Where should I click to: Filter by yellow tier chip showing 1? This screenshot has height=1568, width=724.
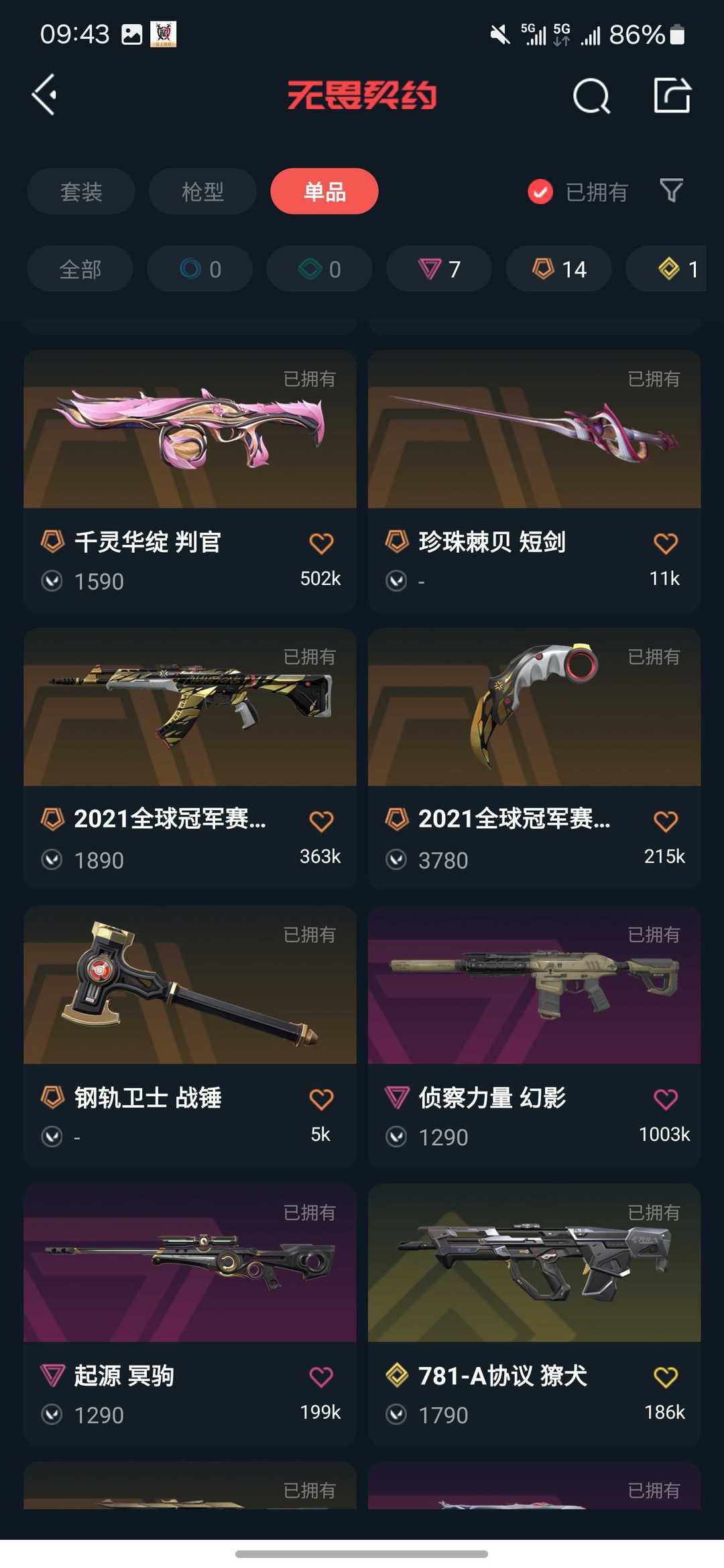[x=677, y=269]
